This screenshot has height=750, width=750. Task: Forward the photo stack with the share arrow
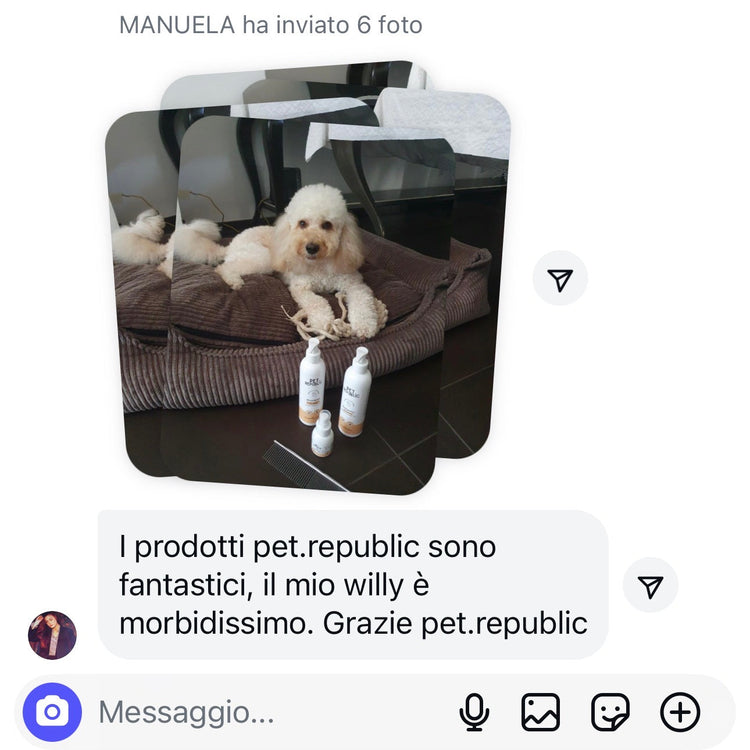(560, 278)
